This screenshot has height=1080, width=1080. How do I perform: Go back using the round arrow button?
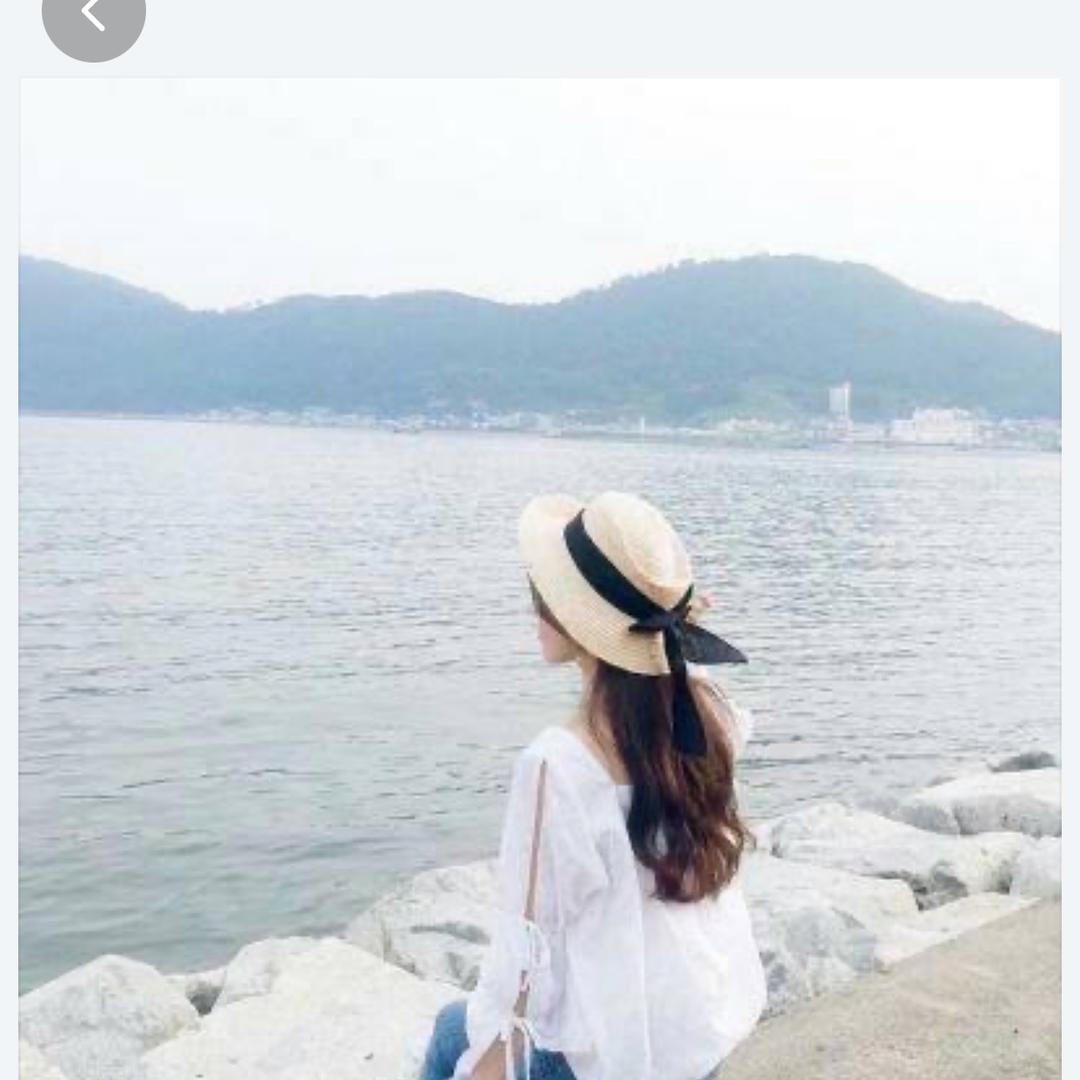click(93, 16)
